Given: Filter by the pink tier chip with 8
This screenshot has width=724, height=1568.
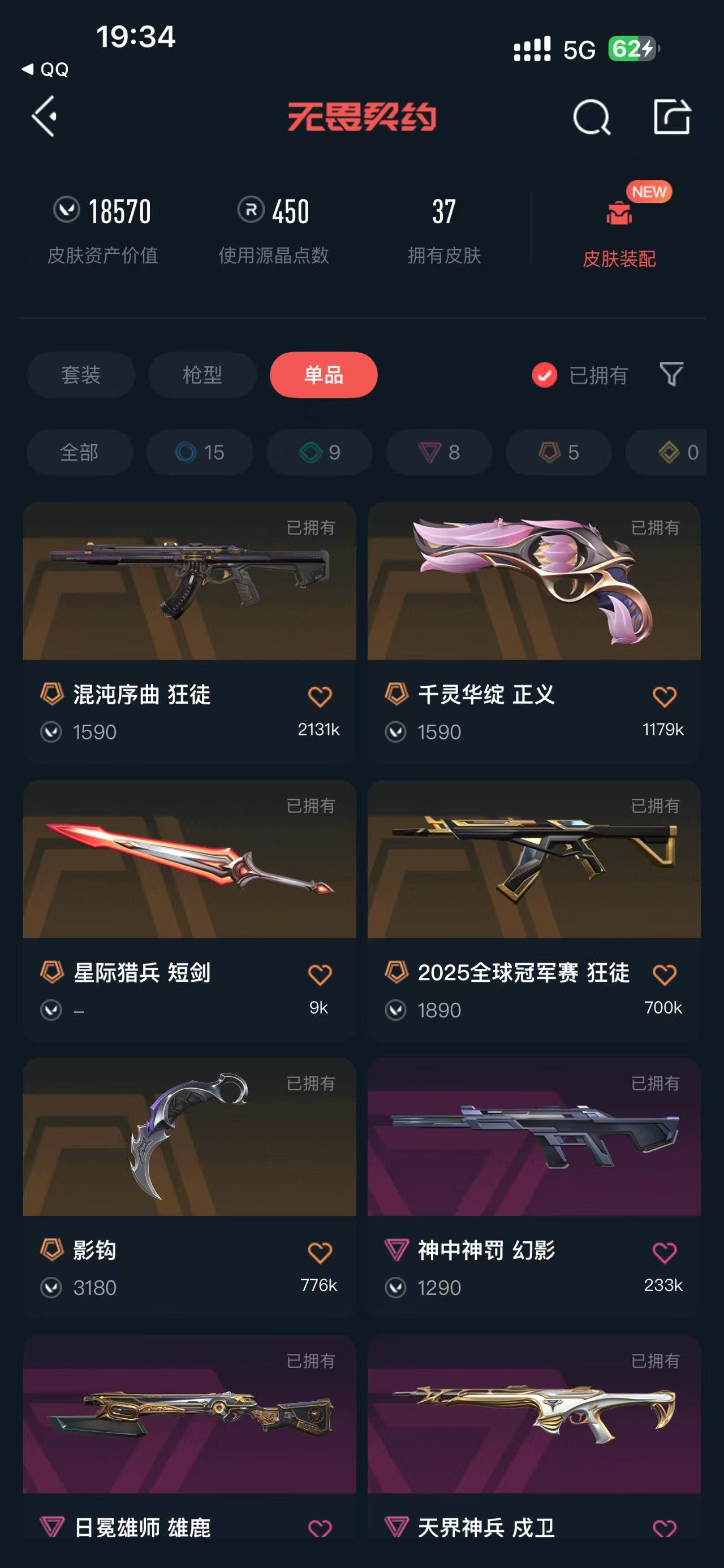Looking at the screenshot, I should 439,452.
